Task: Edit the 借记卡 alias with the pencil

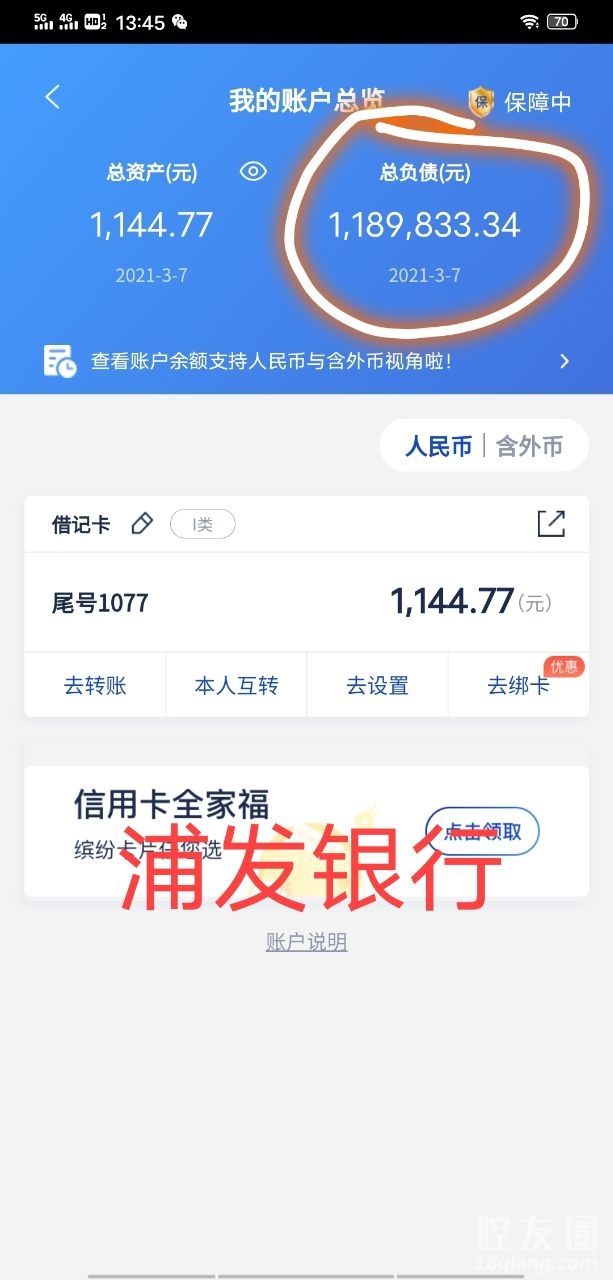Action: click(143, 524)
